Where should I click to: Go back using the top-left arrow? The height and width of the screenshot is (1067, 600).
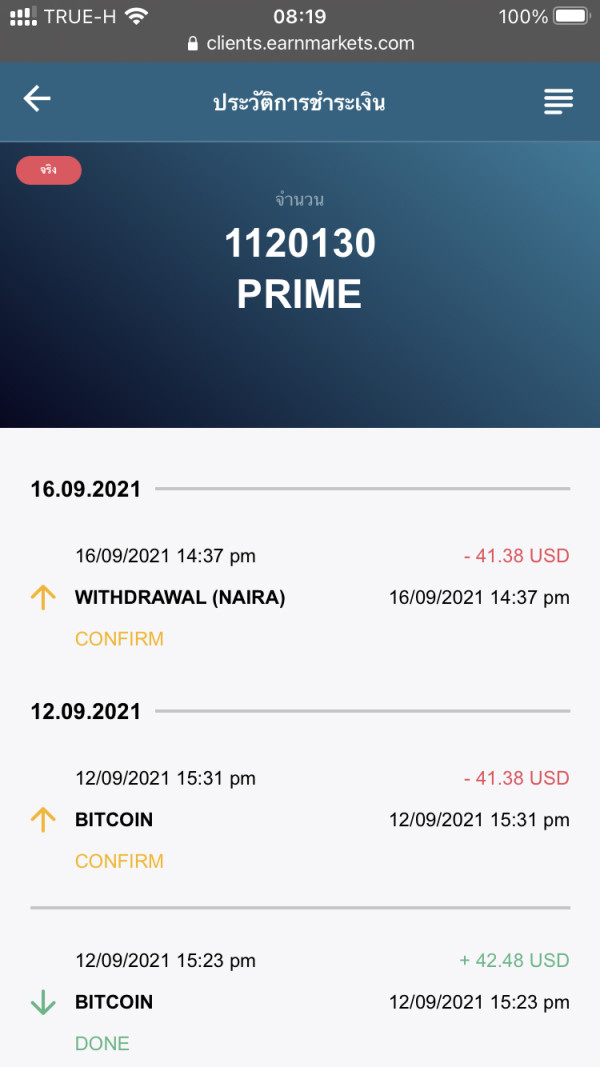[37, 99]
